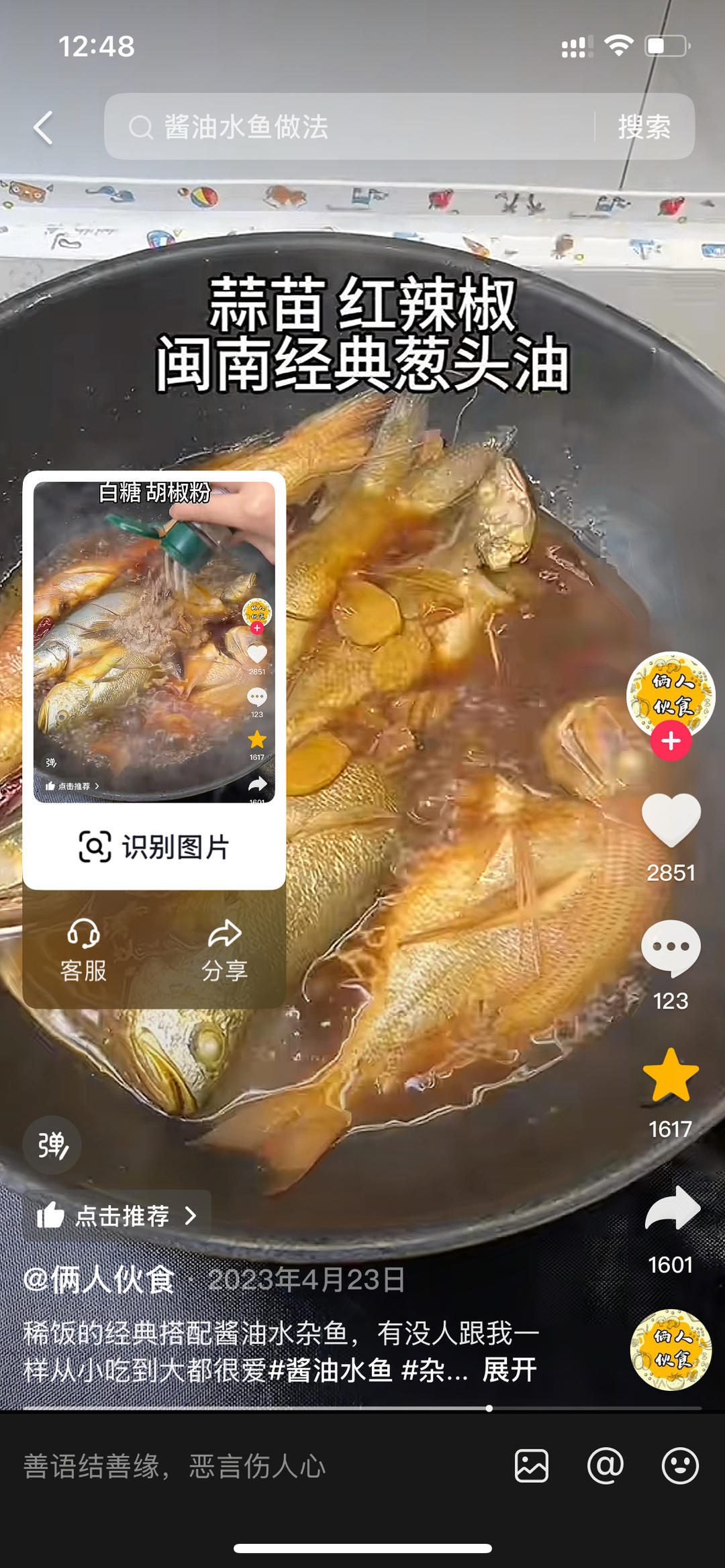725x1568 pixels.
Task: Tap 点击推荐 to recommend the video
Action: (117, 1215)
